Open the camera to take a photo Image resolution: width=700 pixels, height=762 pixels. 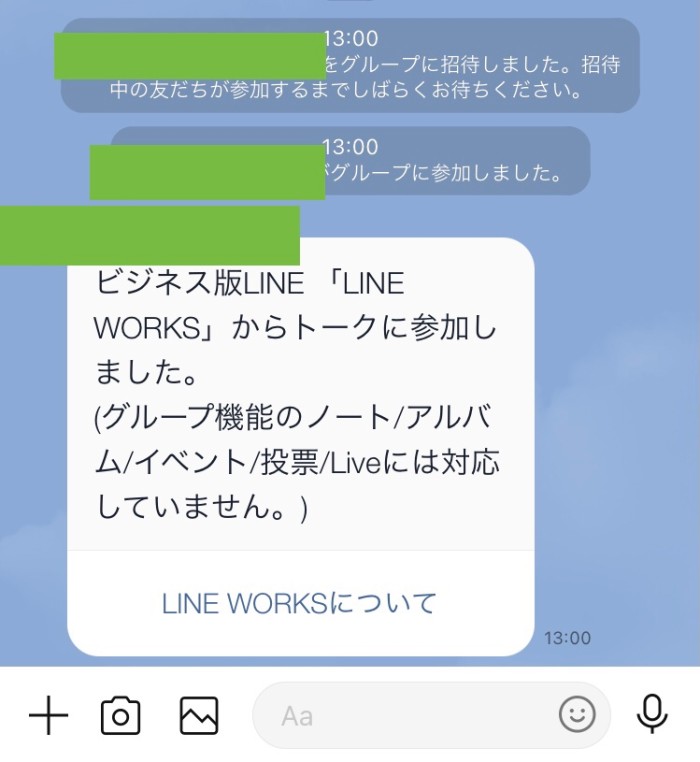tap(121, 716)
